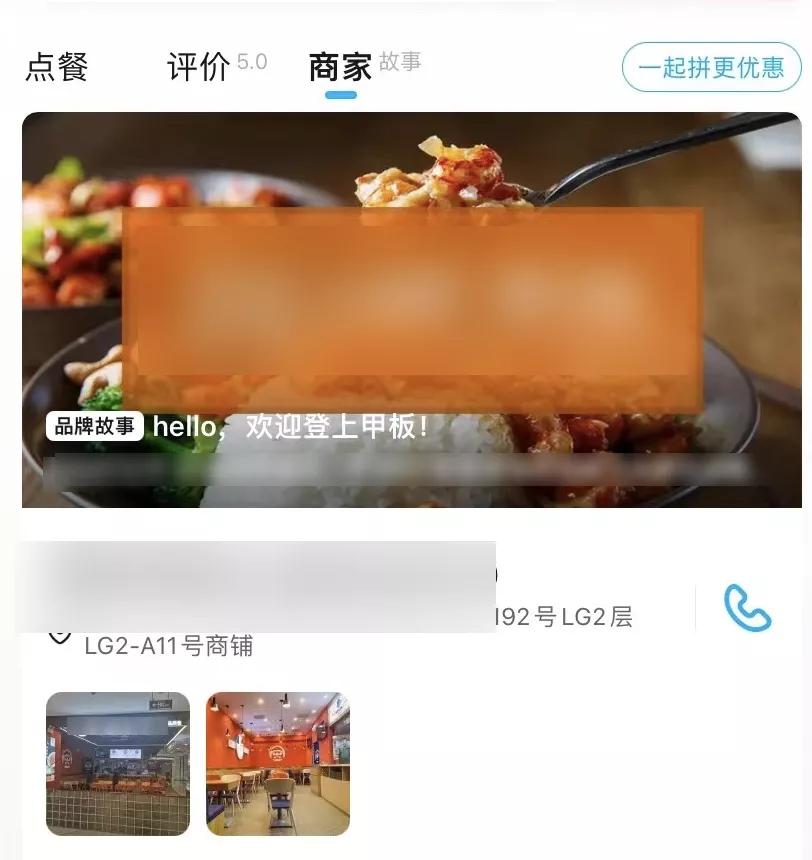812x860 pixels.
Task: Switch to the 点餐 tab
Action: coord(57,66)
